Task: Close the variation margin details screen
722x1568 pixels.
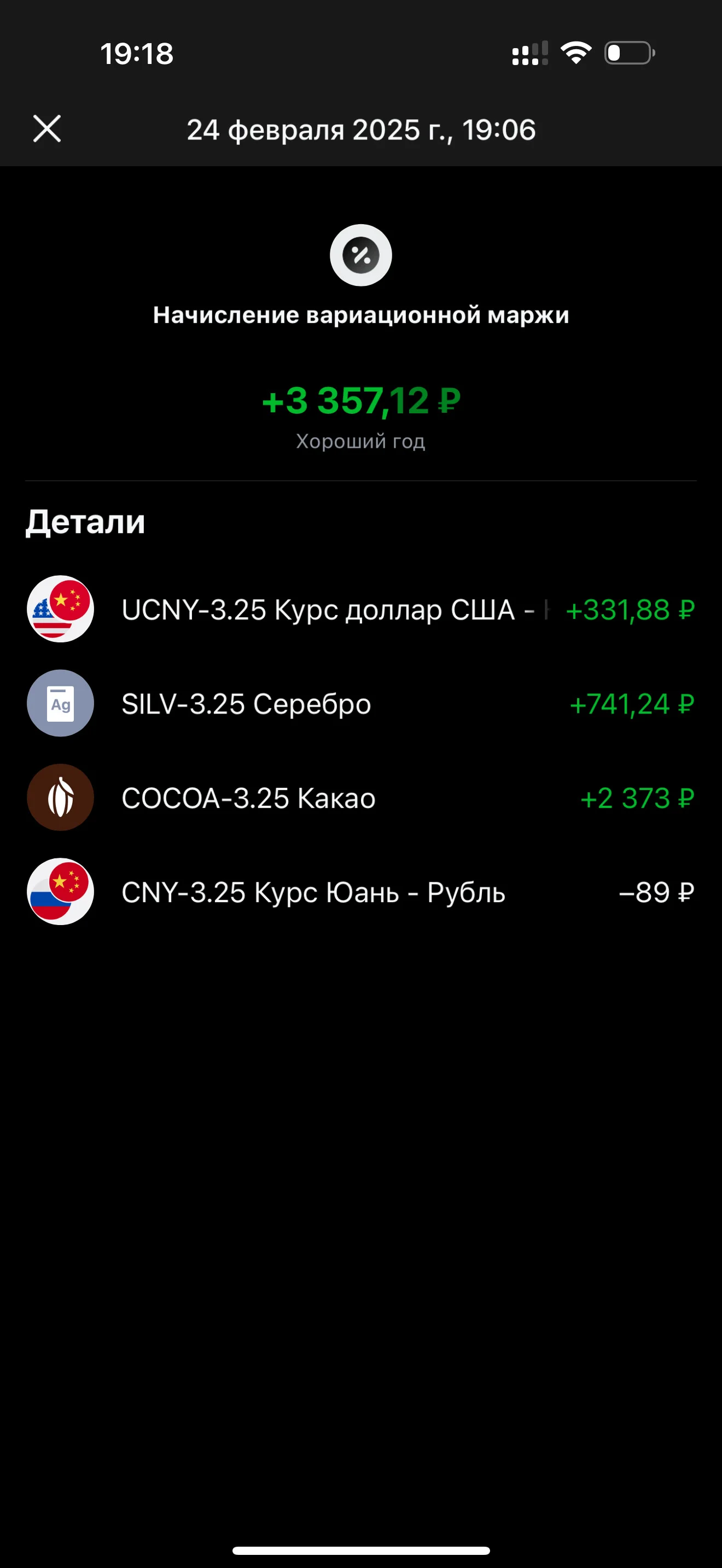Action: (47, 129)
